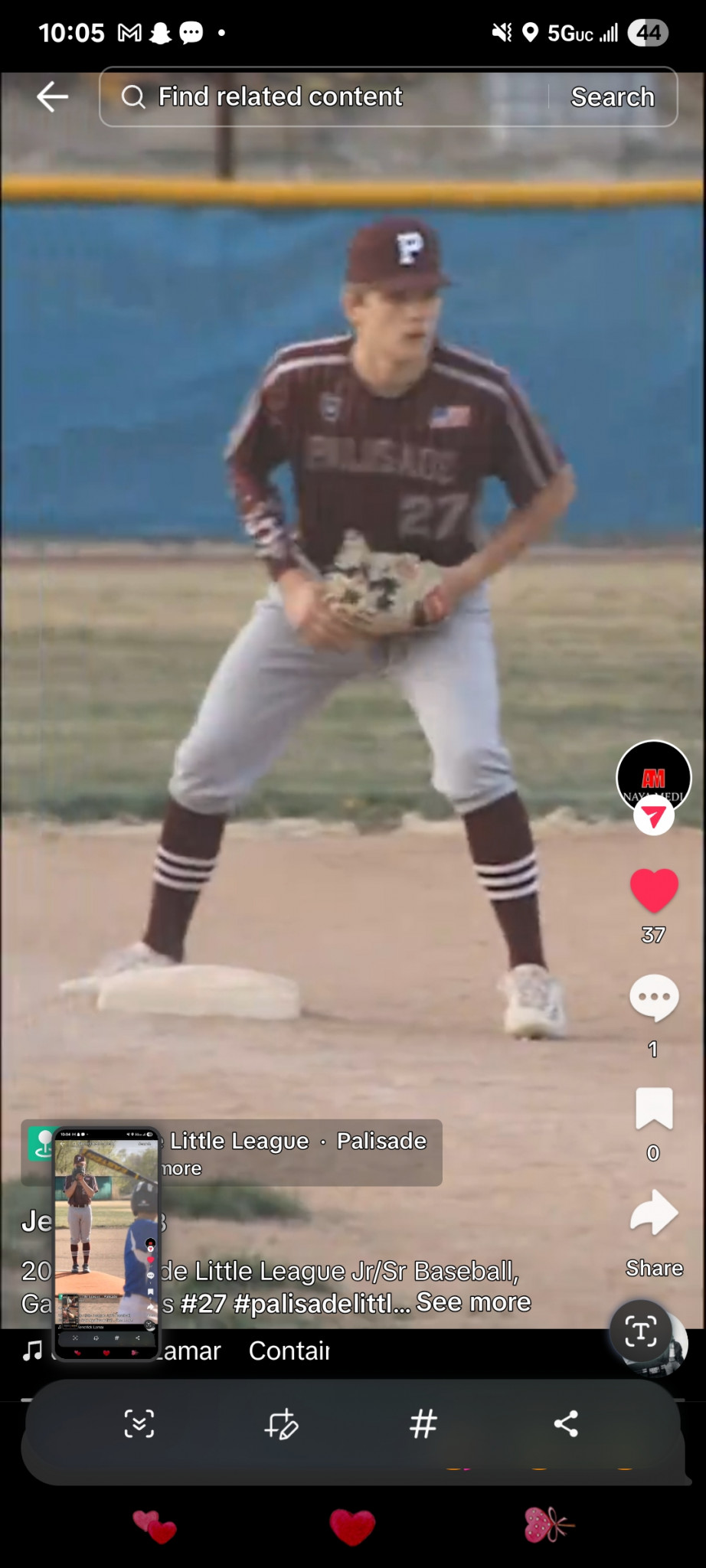Expand caption with See more
Image resolution: width=706 pixels, height=1568 pixels.
click(x=473, y=1302)
